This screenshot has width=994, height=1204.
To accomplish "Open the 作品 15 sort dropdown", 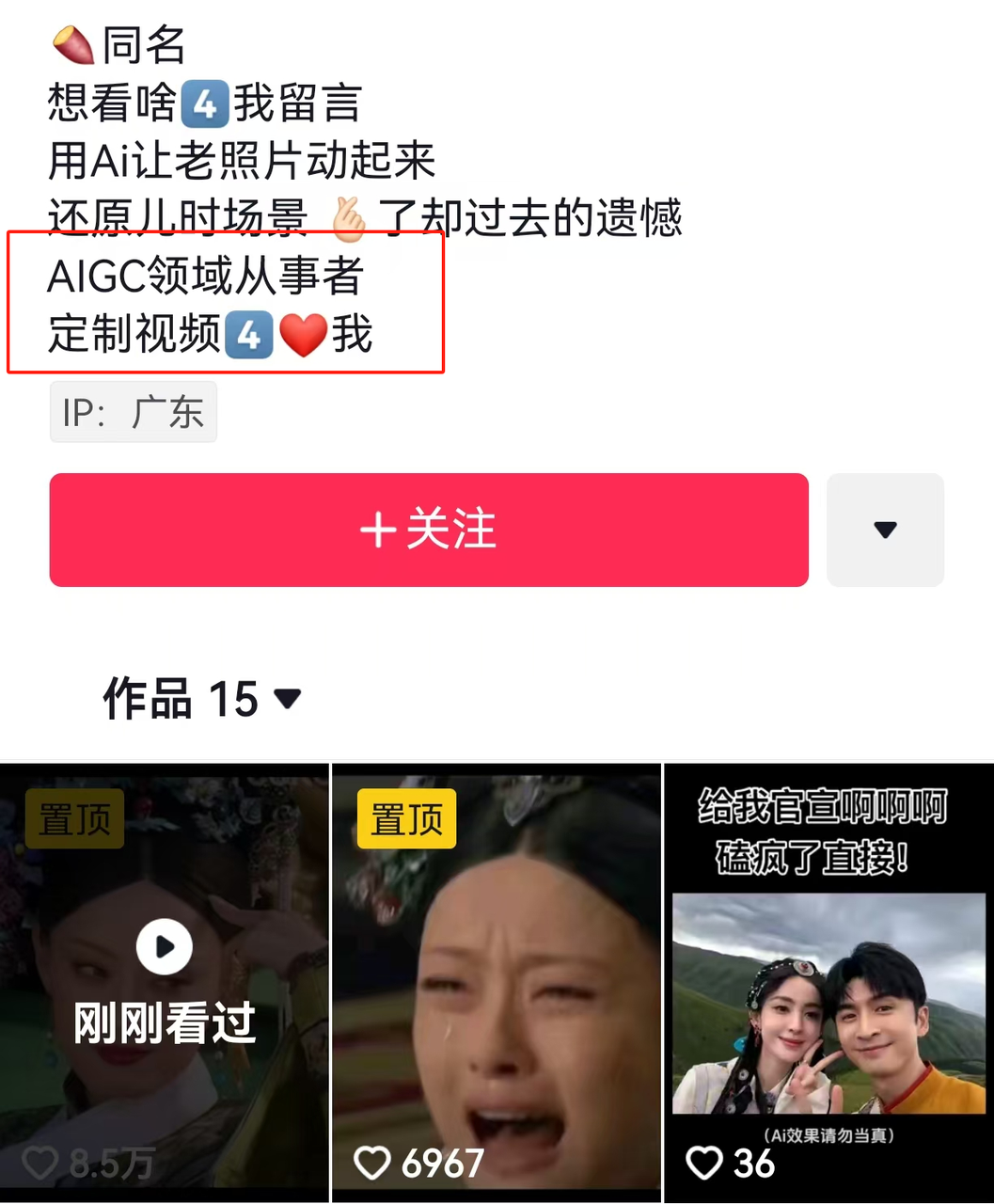I will 287,698.
